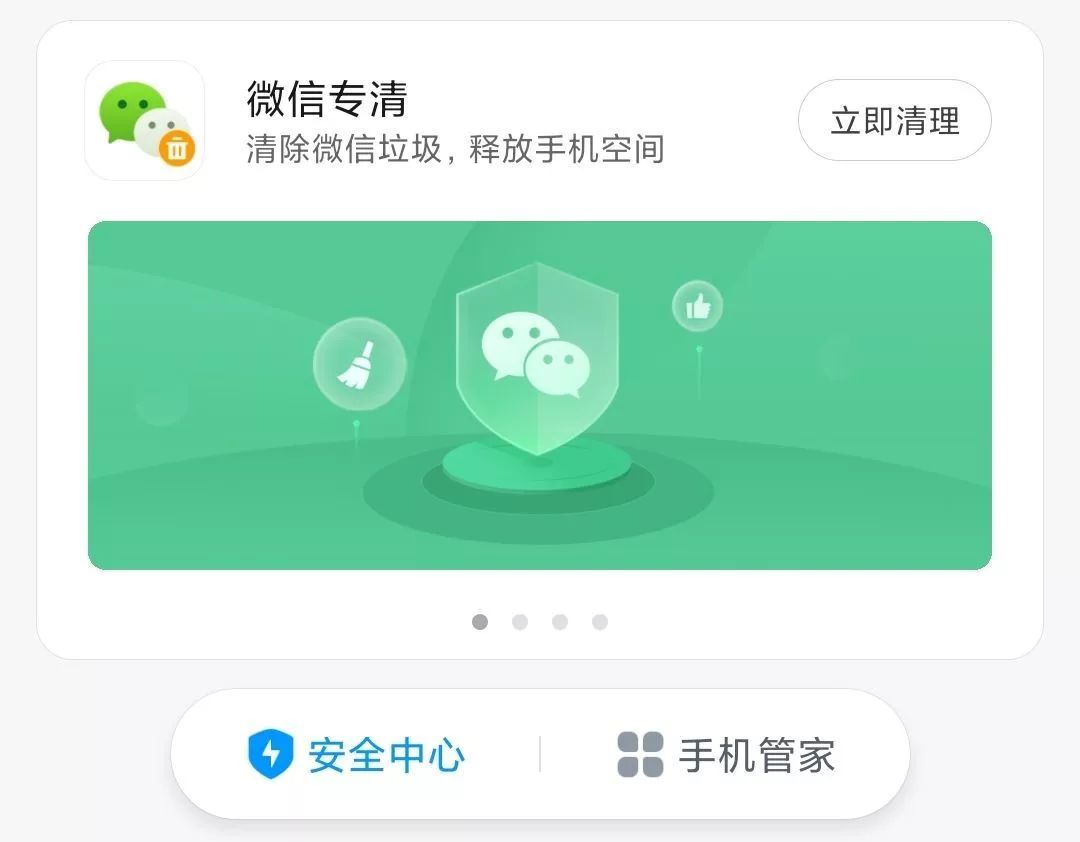Viewport: 1080px width, 842px height.
Task: Switch to the 手机管家 tab
Action: [726, 754]
